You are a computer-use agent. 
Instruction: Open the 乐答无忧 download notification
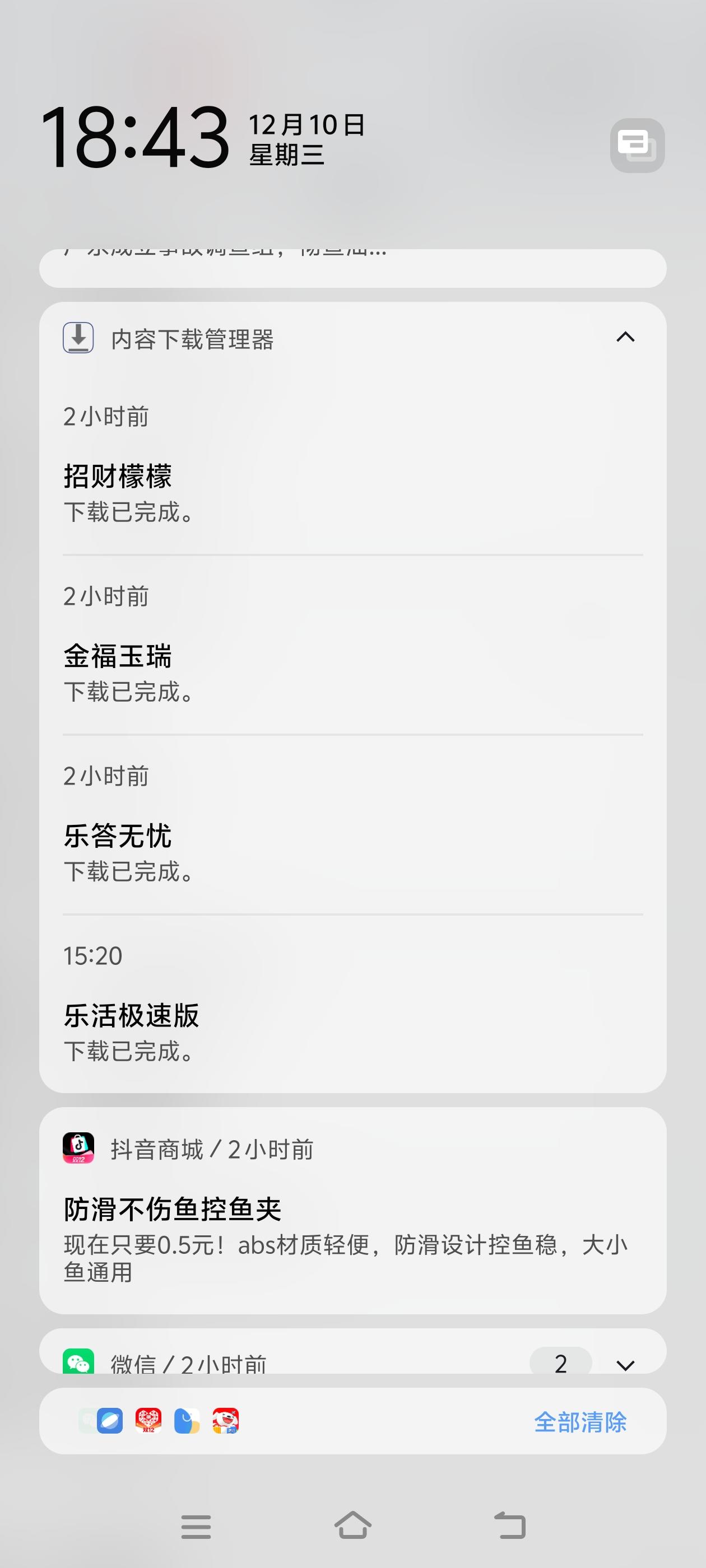pyautogui.click(x=352, y=824)
